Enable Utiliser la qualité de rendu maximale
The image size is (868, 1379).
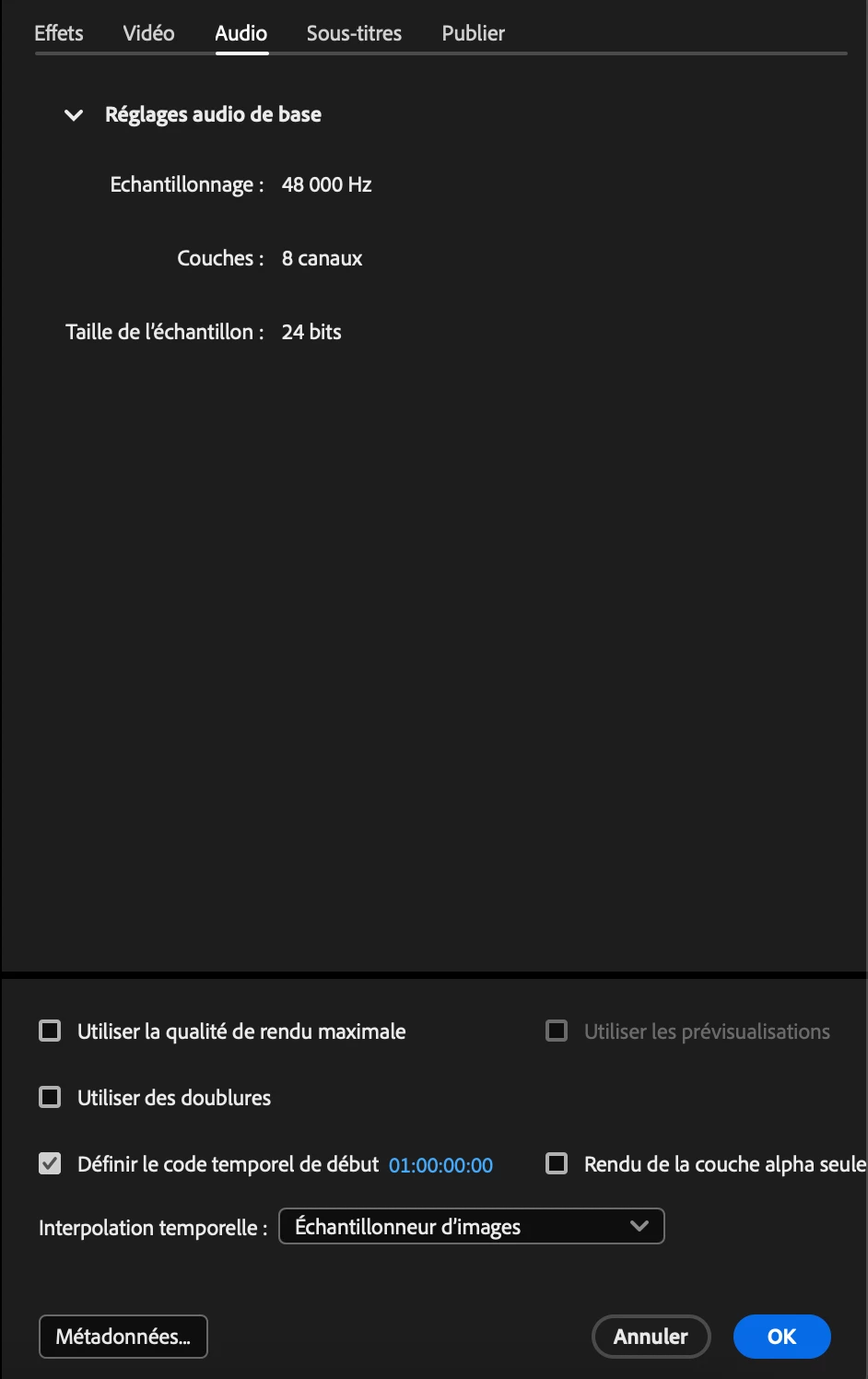[50, 1031]
